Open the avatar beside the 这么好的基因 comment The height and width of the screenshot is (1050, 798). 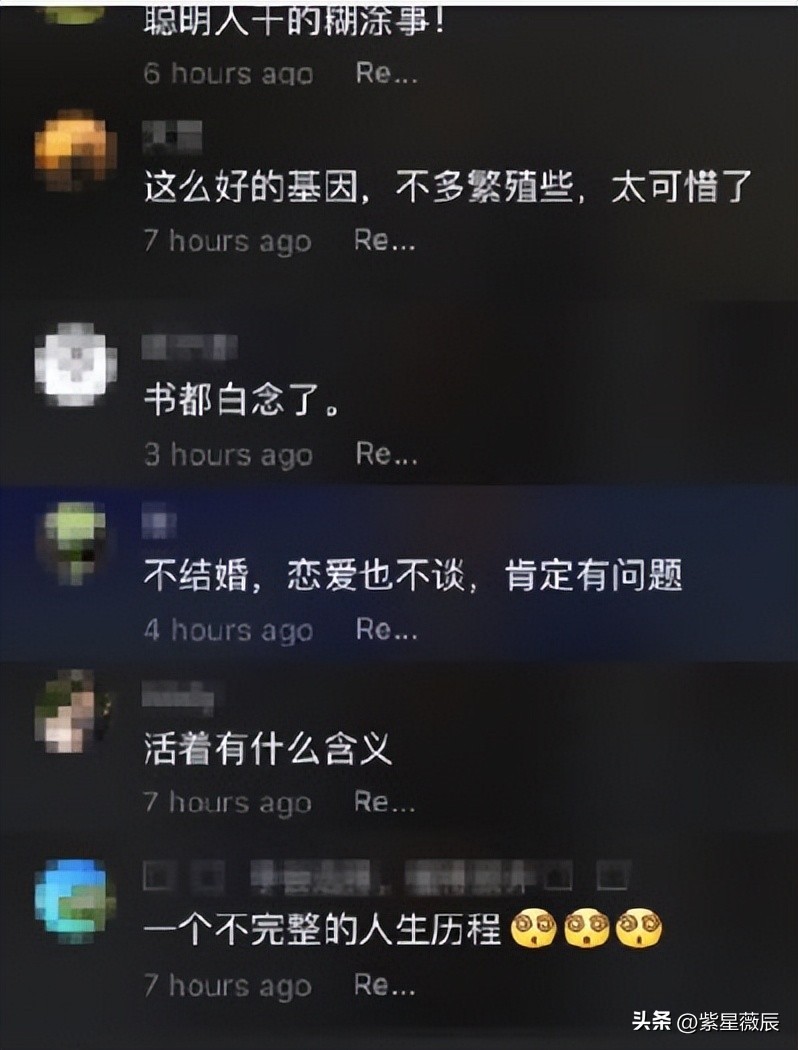pos(75,148)
